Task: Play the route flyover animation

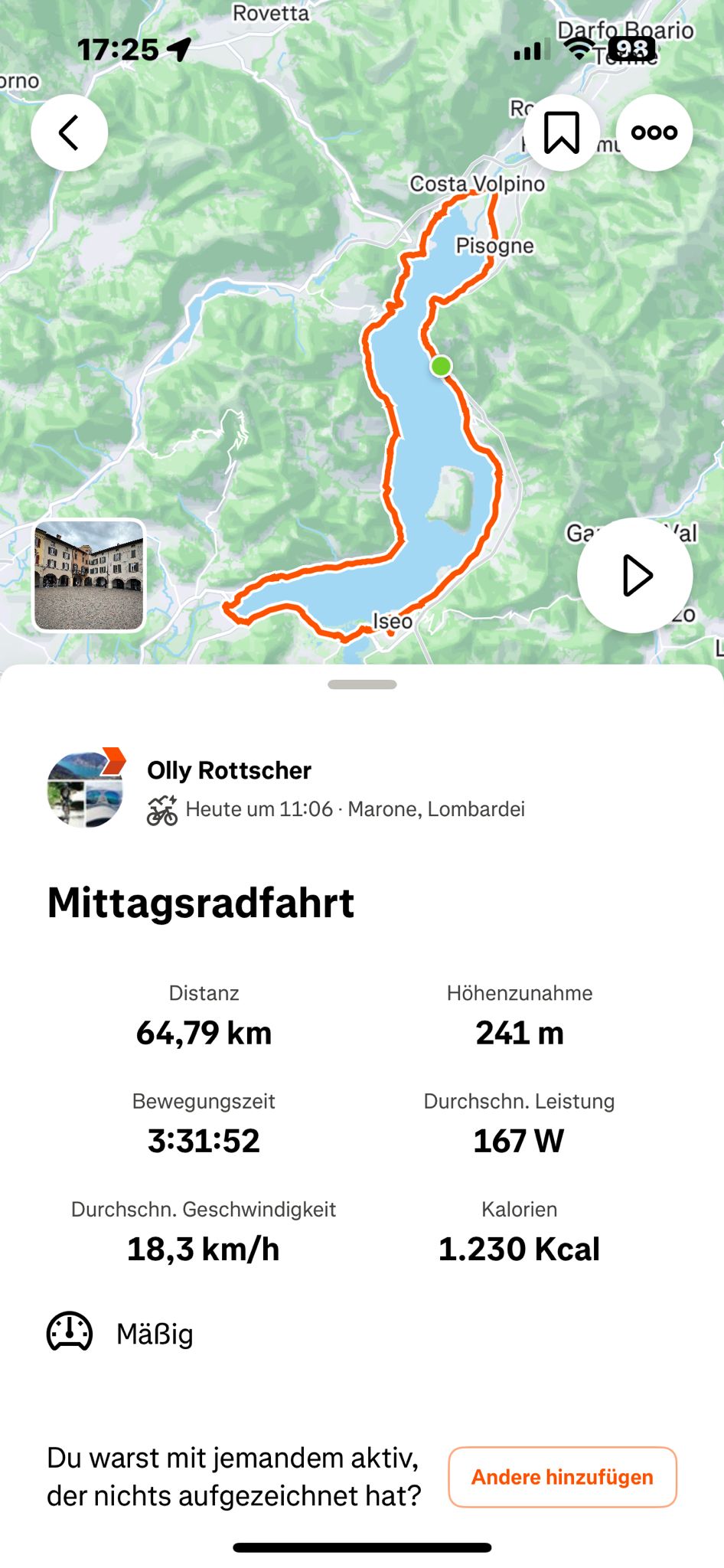Action: click(635, 576)
